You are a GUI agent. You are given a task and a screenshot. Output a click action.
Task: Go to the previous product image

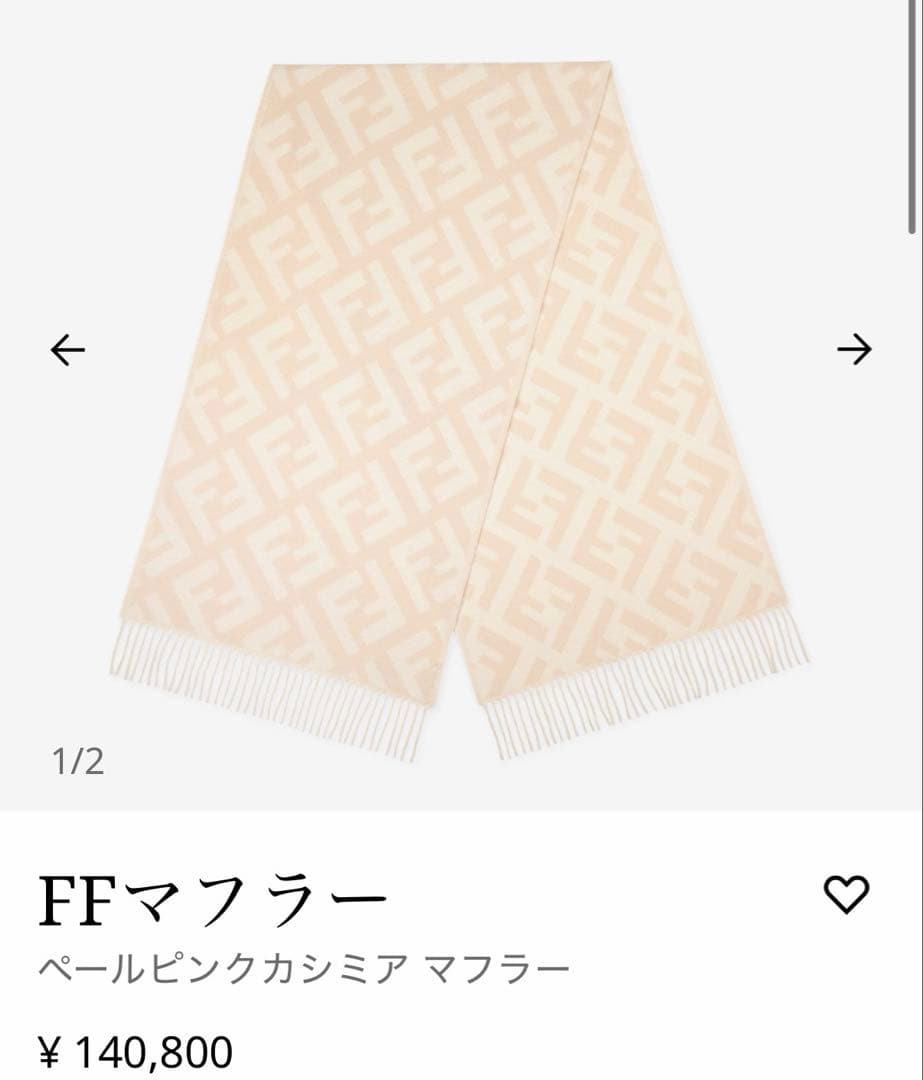(68, 349)
